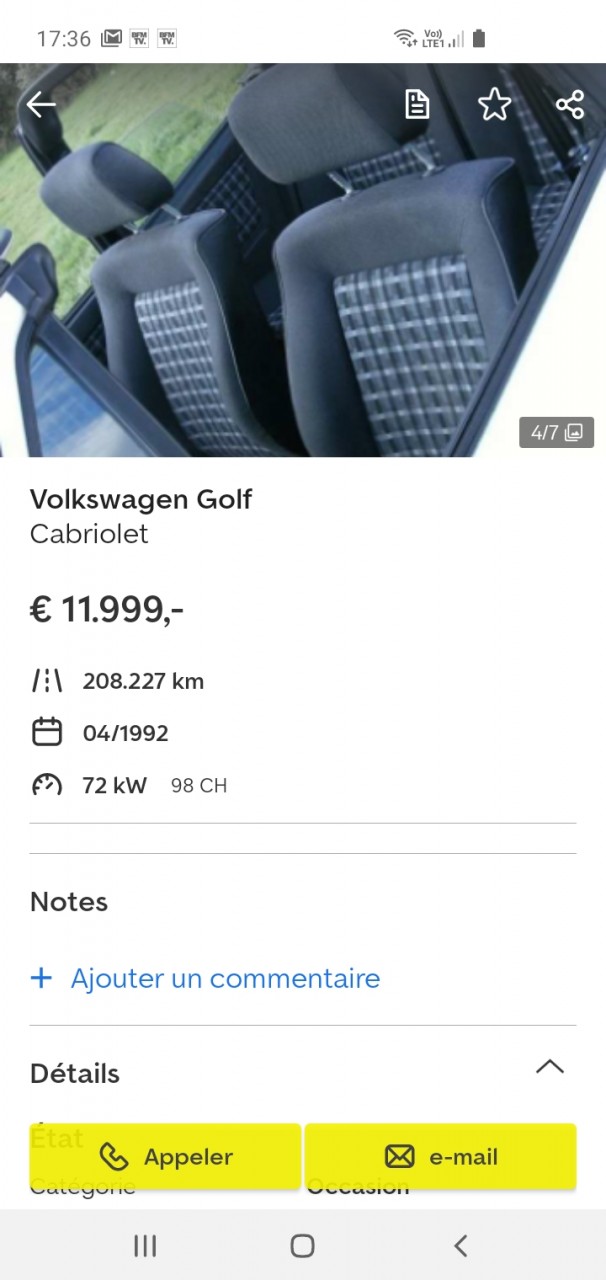Screen dimensions: 606x1280
Task: Call the seller with Appeler
Action: (166, 1157)
